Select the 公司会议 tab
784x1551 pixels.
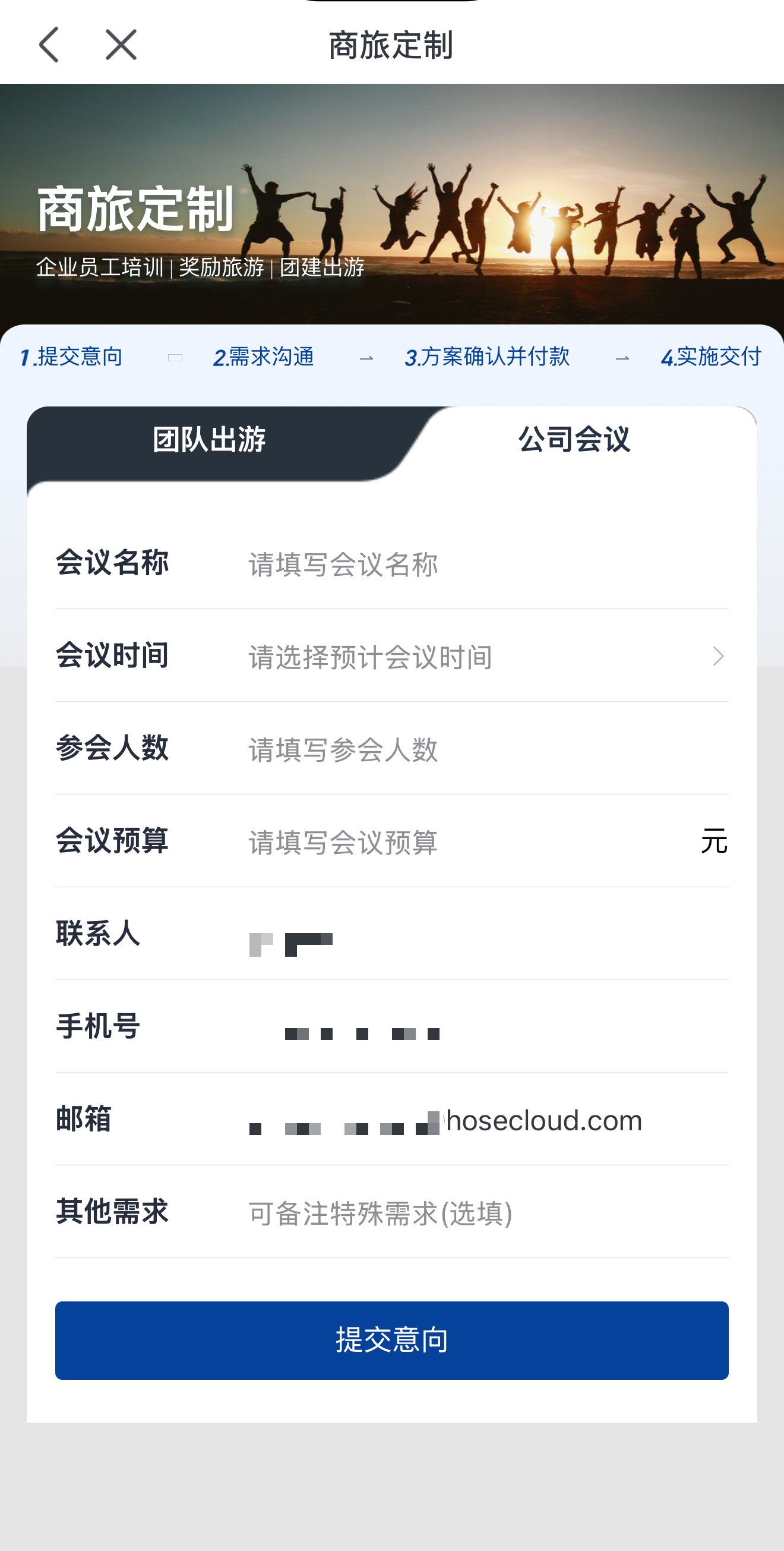point(574,440)
